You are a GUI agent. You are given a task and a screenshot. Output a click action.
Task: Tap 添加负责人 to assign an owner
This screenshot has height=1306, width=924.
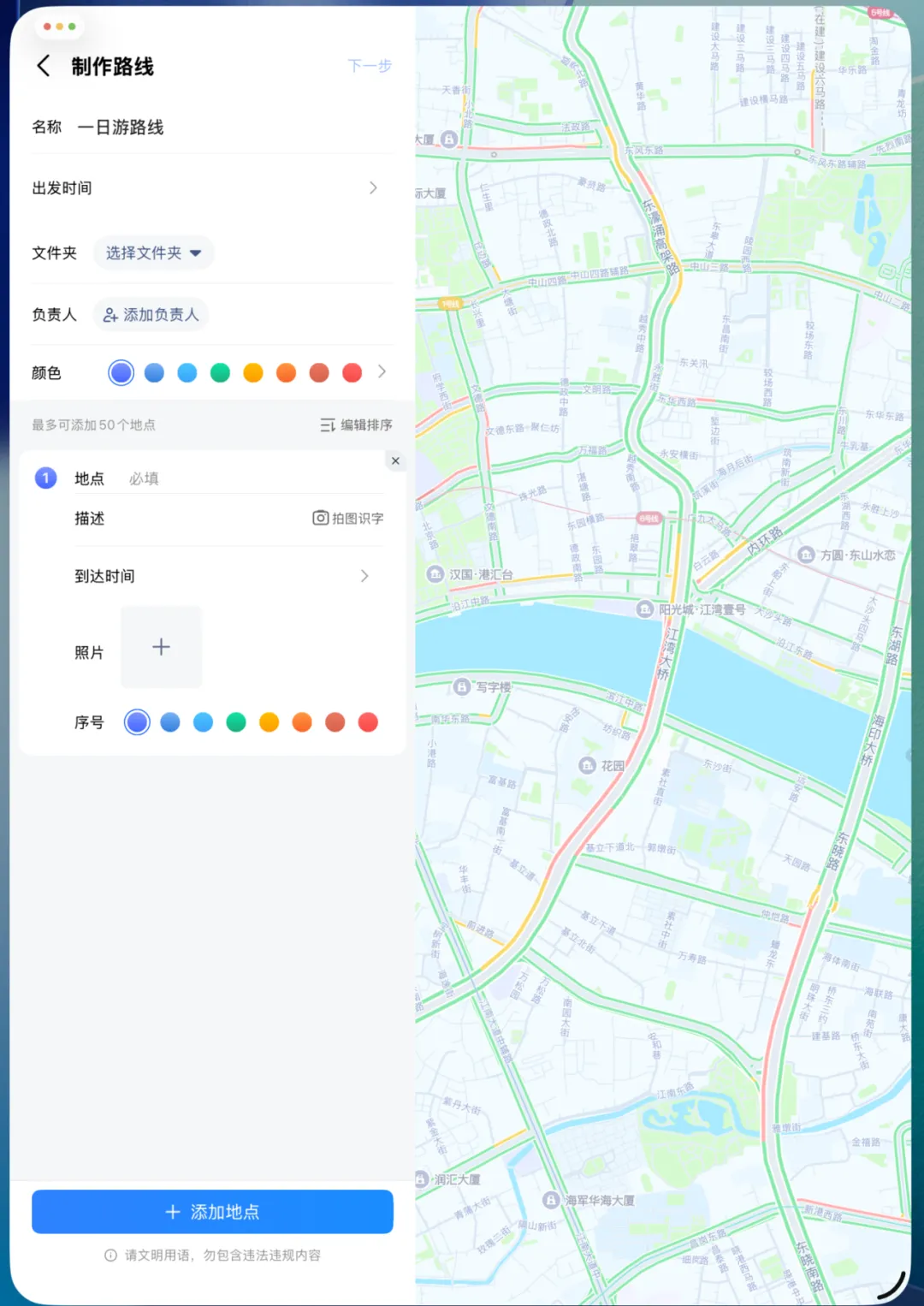151,315
